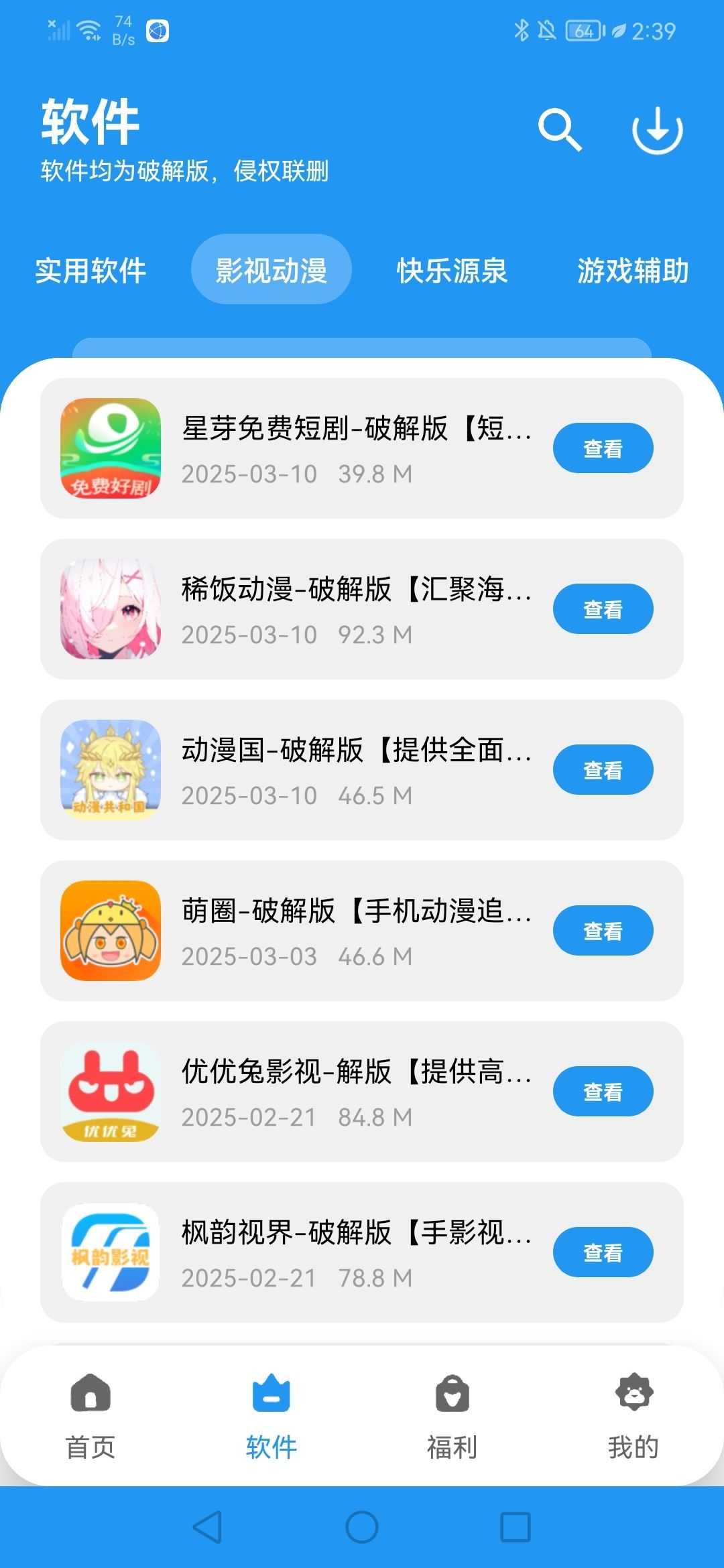Tap 查看 for 星芽免费短剧

[x=603, y=448]
